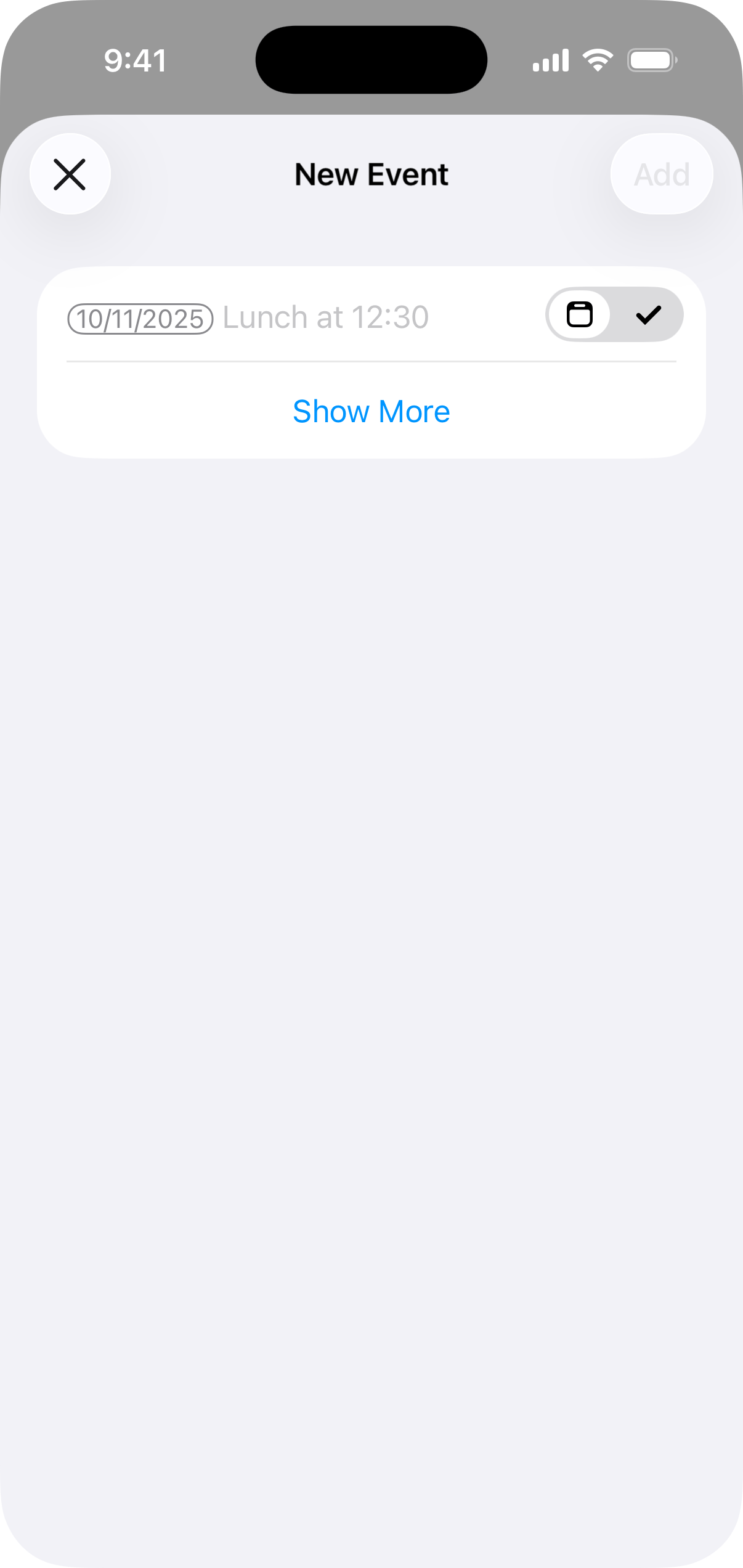Switch to the checkmark reminder segment

648,315
